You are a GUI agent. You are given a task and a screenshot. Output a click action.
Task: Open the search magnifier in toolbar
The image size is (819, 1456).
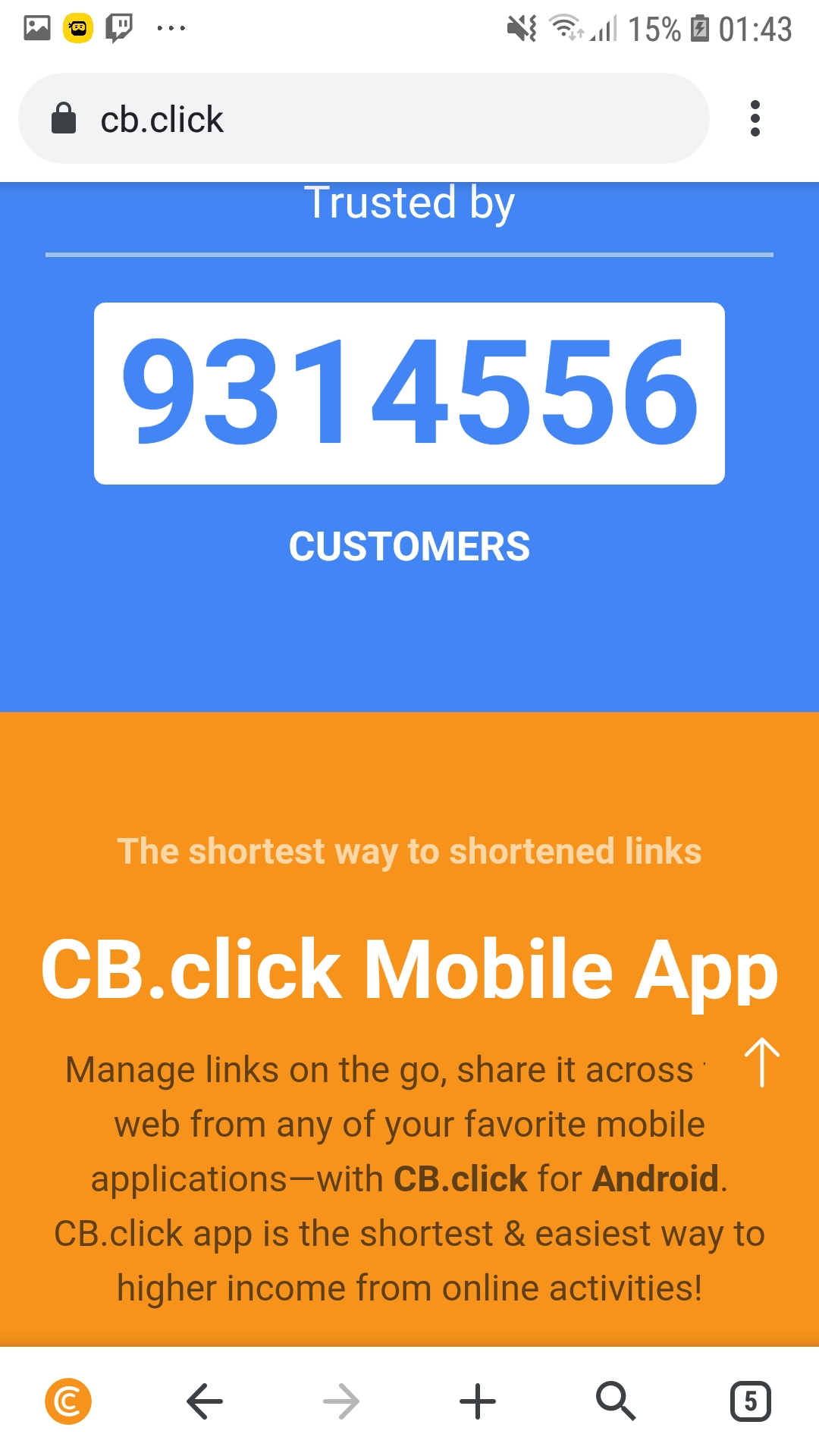point(615,1401)
